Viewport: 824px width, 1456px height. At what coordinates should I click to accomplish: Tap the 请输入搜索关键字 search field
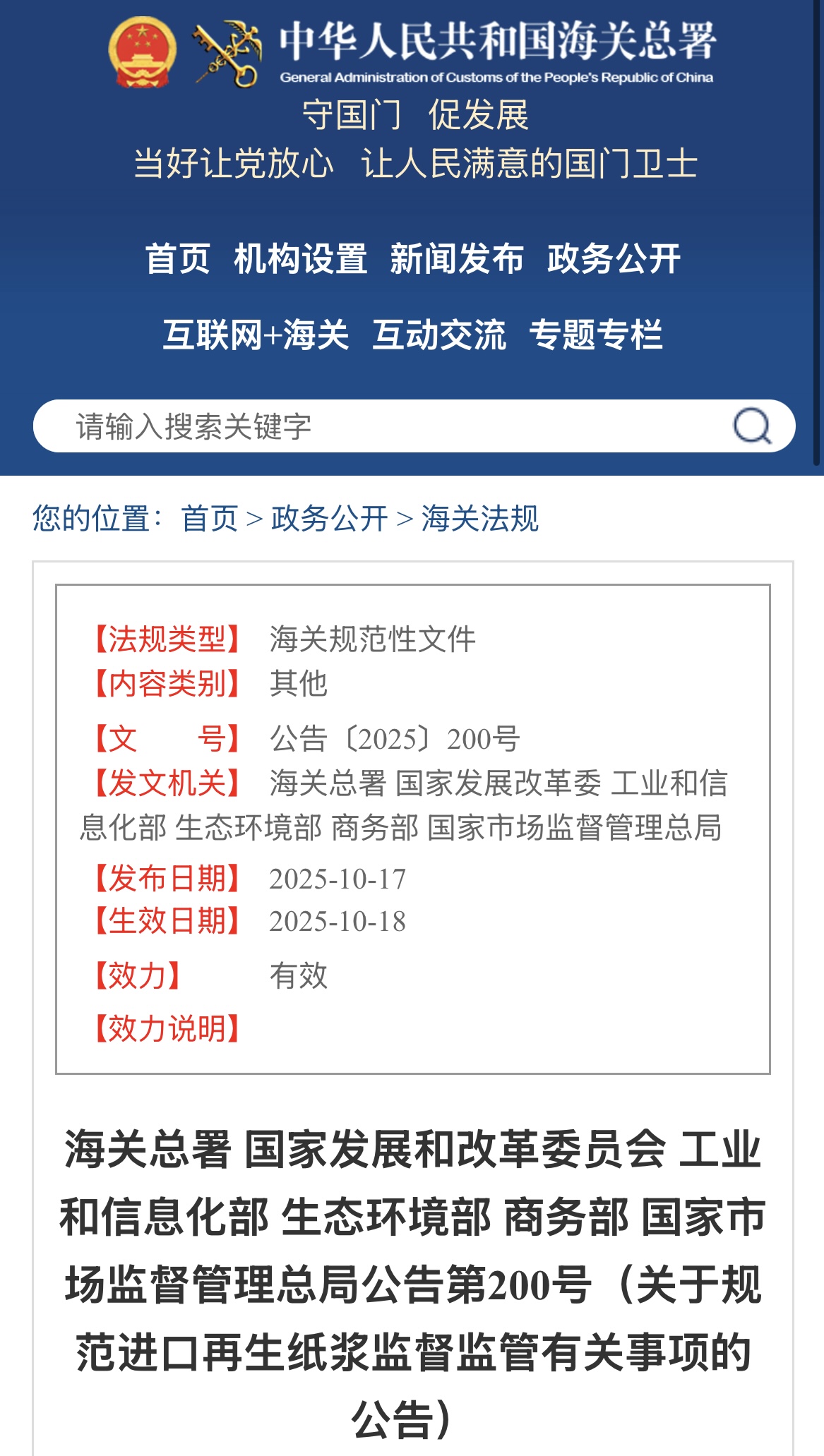coord(381,426)
